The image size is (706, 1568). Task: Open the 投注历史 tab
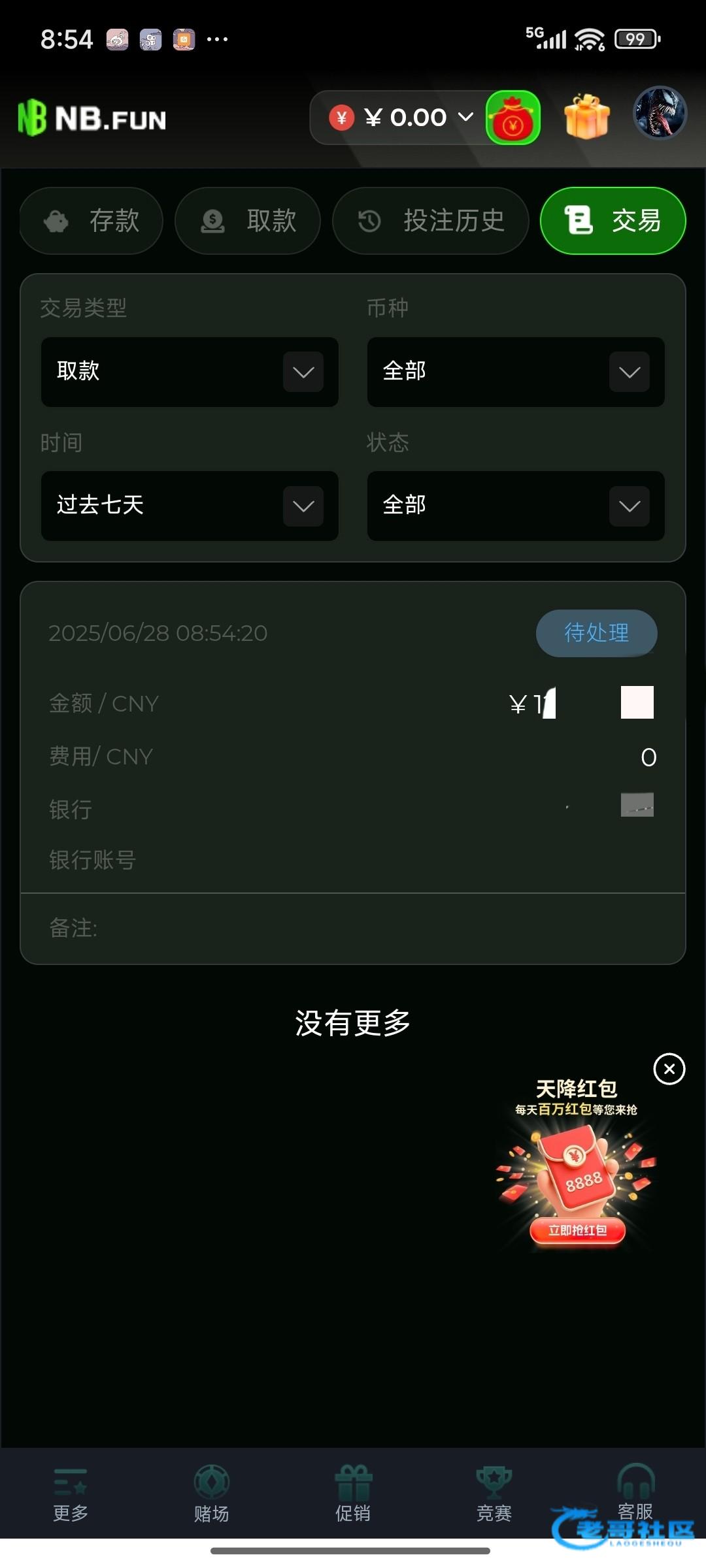pyautogui.click(x=430, y=221)
